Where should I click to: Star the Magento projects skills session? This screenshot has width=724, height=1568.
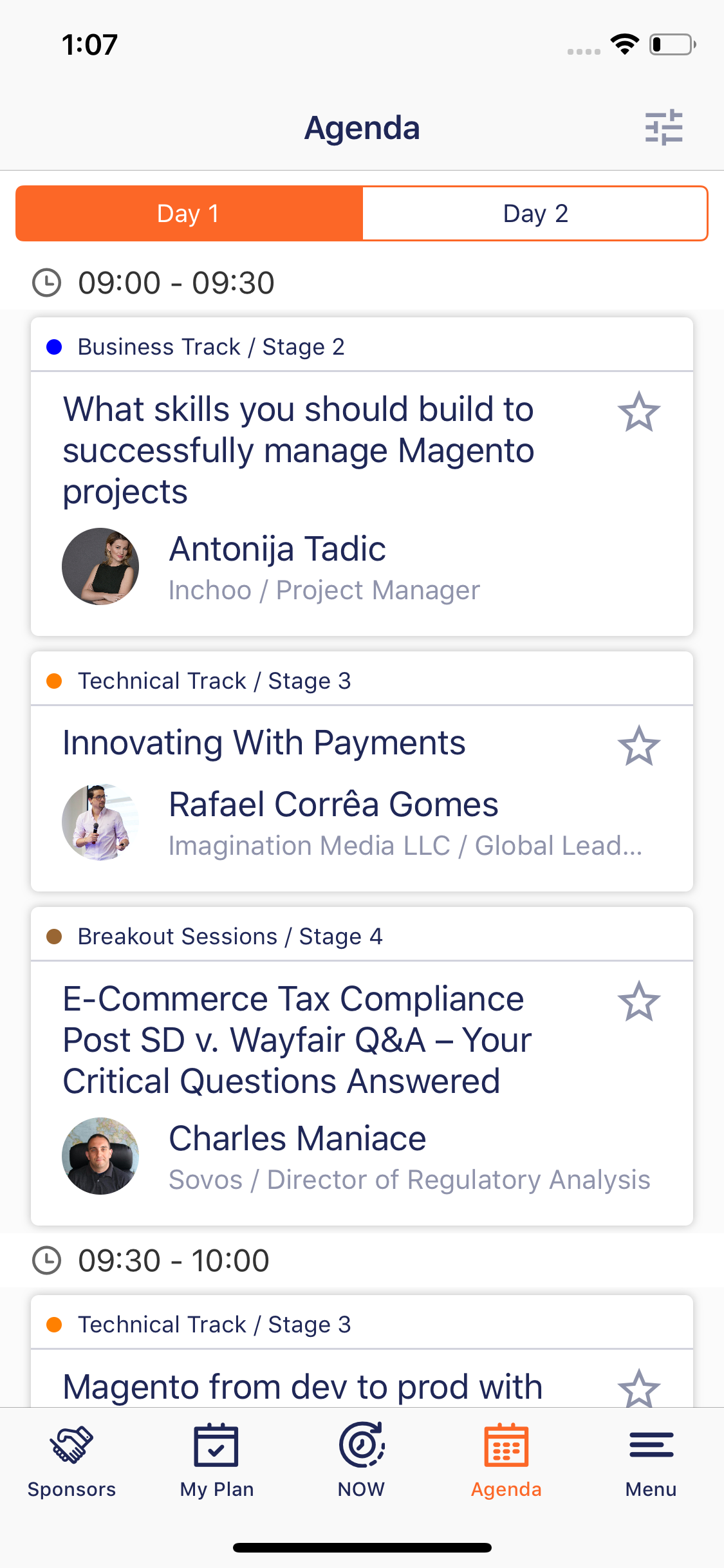click(638, 412)
